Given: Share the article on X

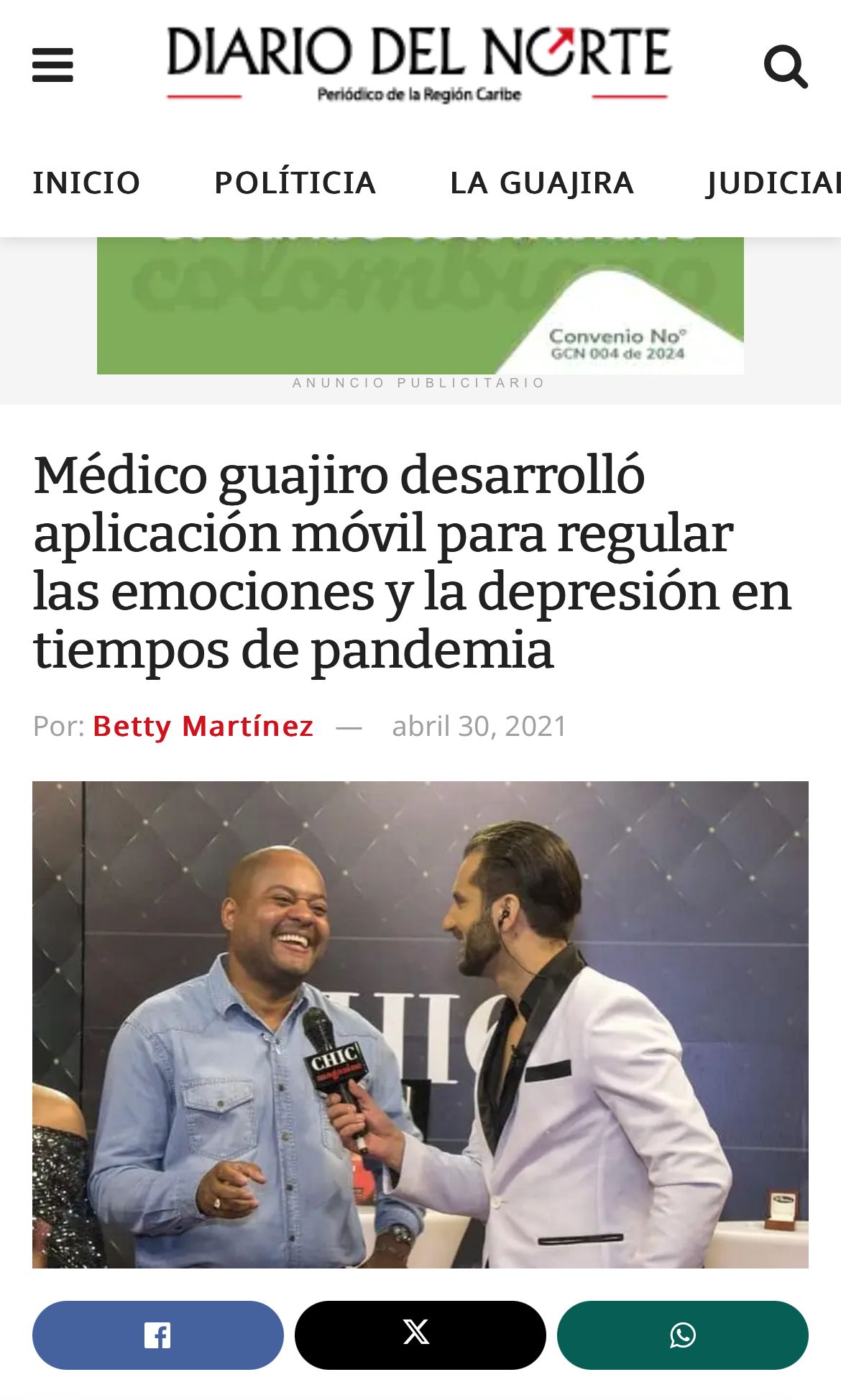Looking at the screenshot, I should (x=420, y=1335).
